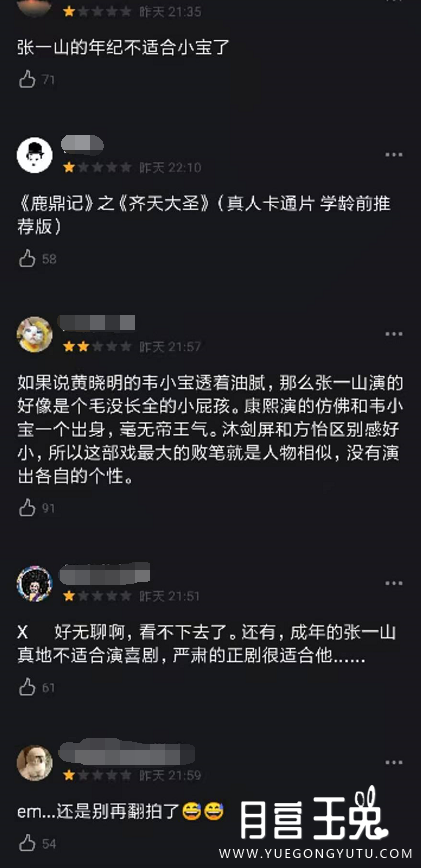Like the comment 张一山的年纪不适合小宝了
The image size is (421, 868).
(x=27, y=80)
